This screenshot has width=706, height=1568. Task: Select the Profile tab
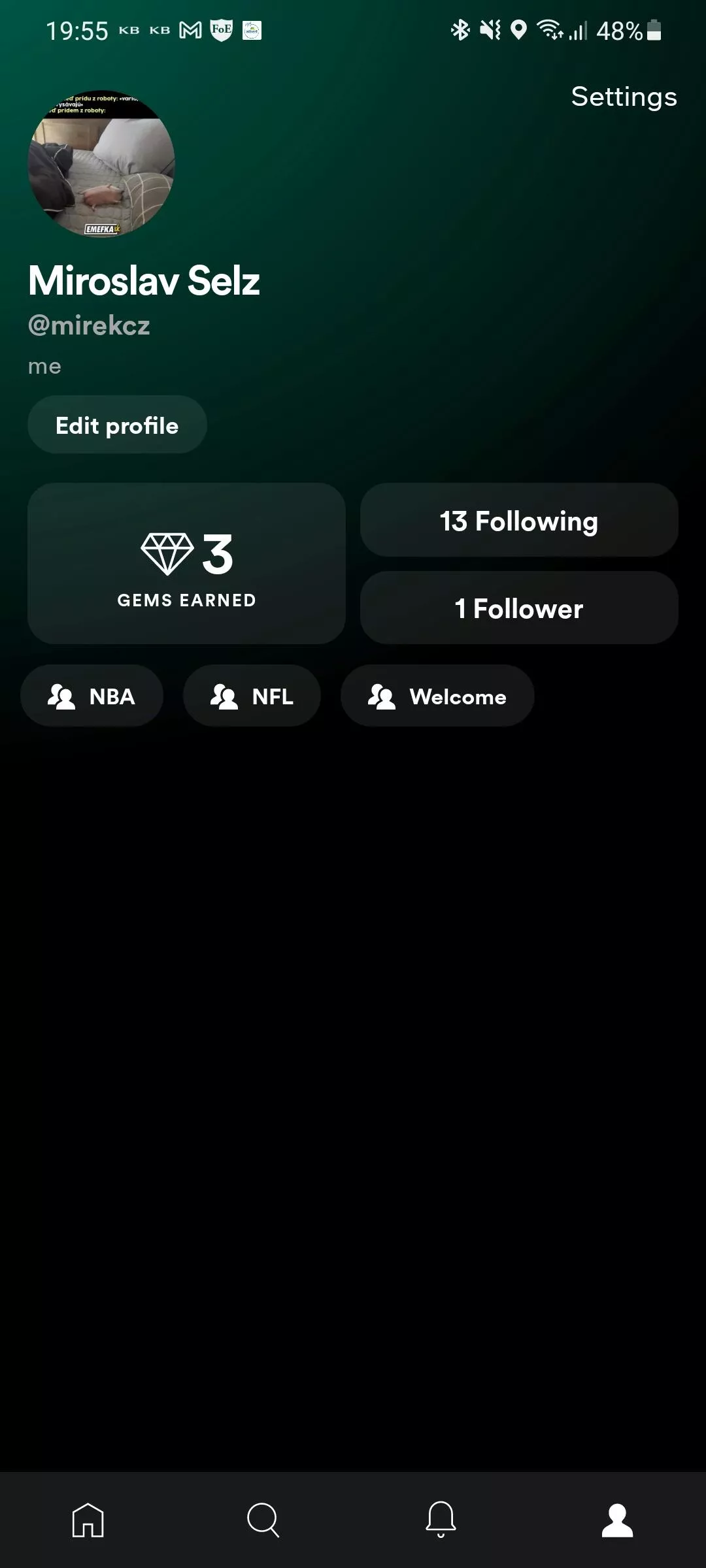coord(617,1520)
